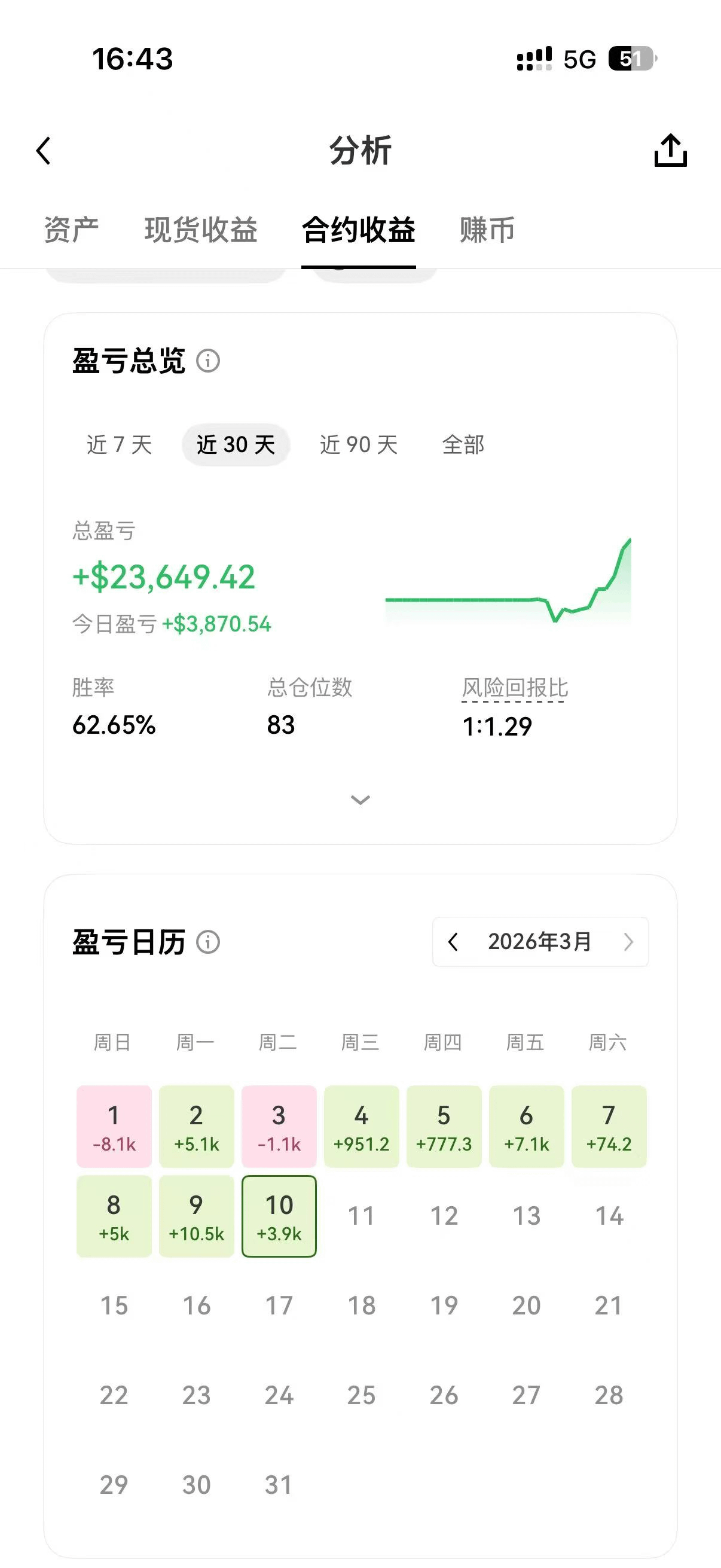Image resolution: width=721 pixels, height=1568 pixels.
Task: Open March 9 with +10.5k profit
Action: [197, 1216]
